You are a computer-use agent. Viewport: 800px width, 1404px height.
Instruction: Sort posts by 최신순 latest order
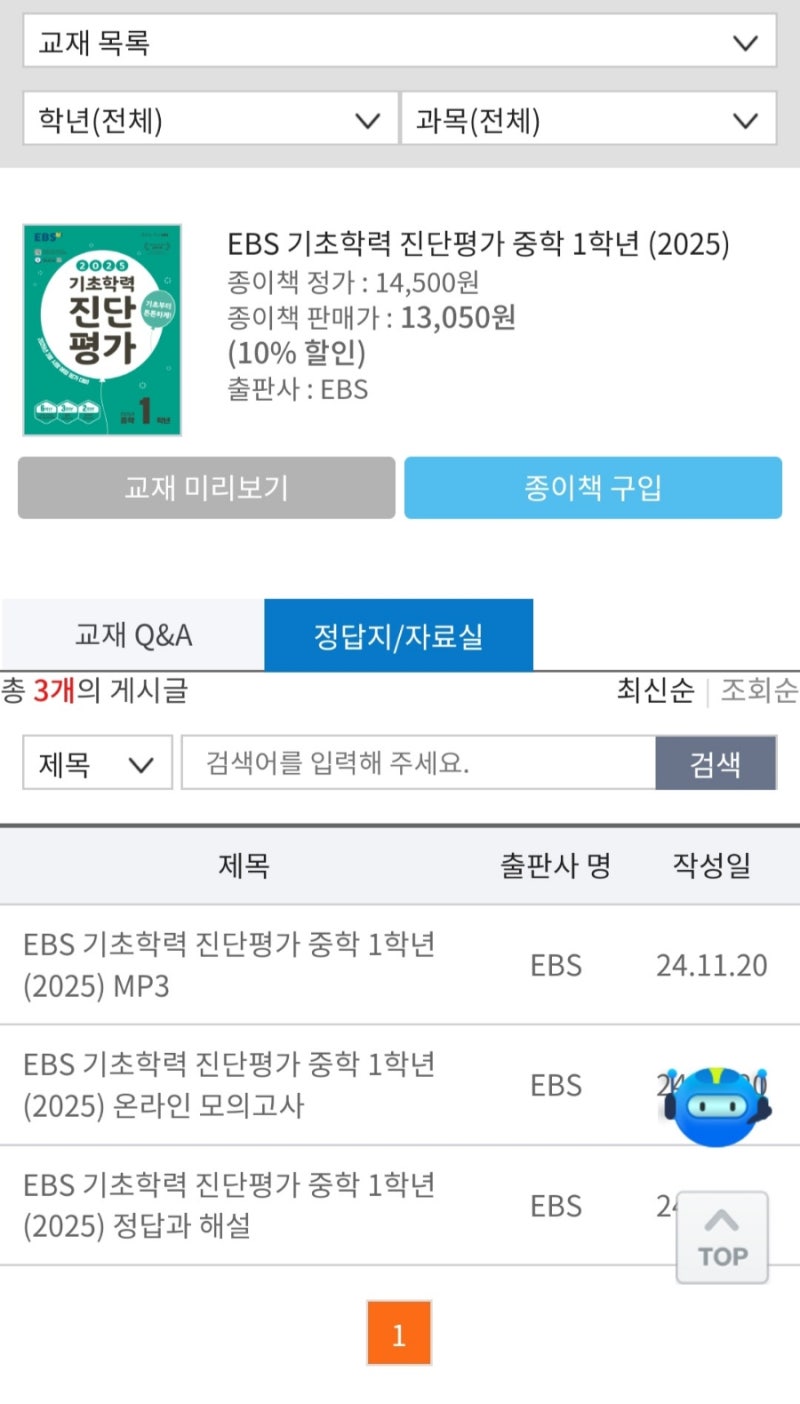[x=655, y=691]
